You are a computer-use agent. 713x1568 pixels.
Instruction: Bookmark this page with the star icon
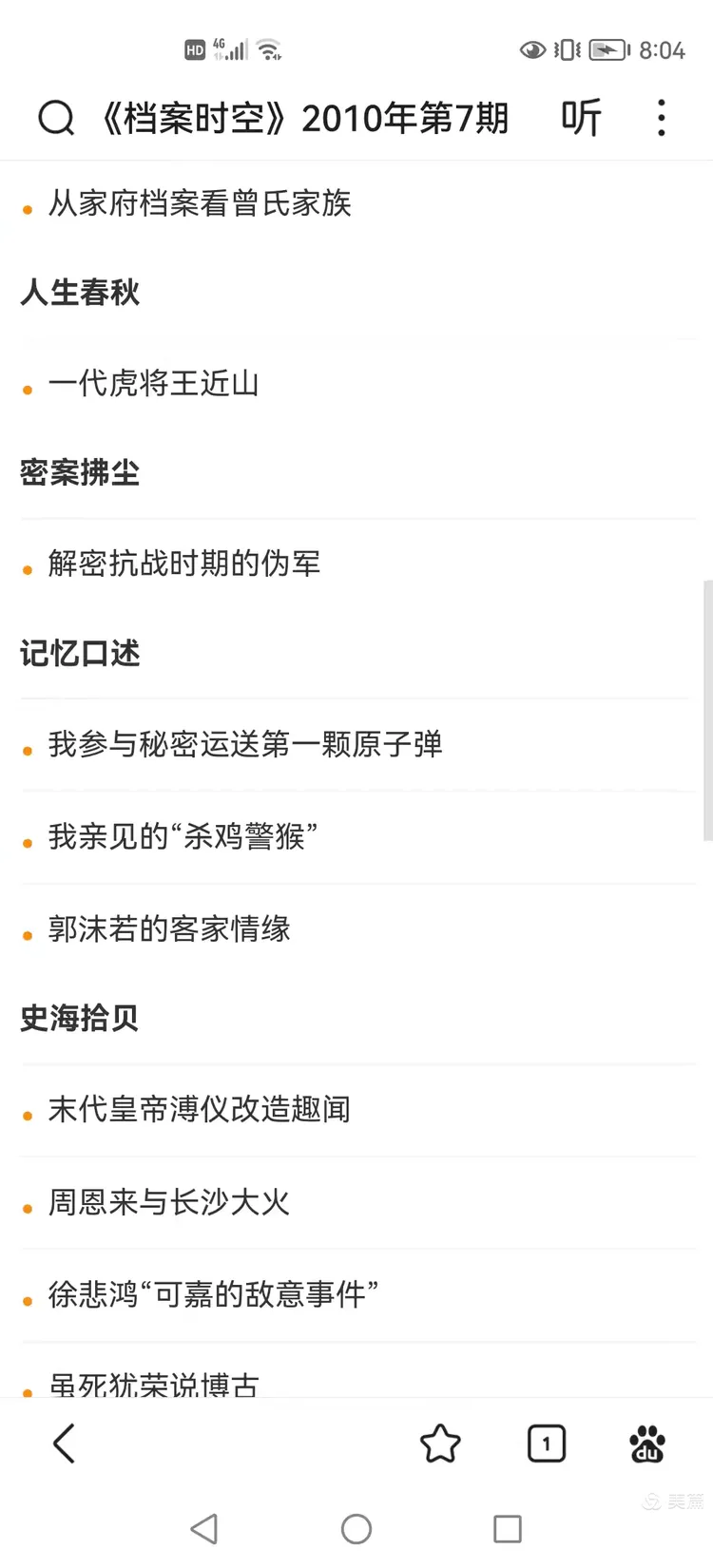pyautogui.click(x=440, y=1444)
